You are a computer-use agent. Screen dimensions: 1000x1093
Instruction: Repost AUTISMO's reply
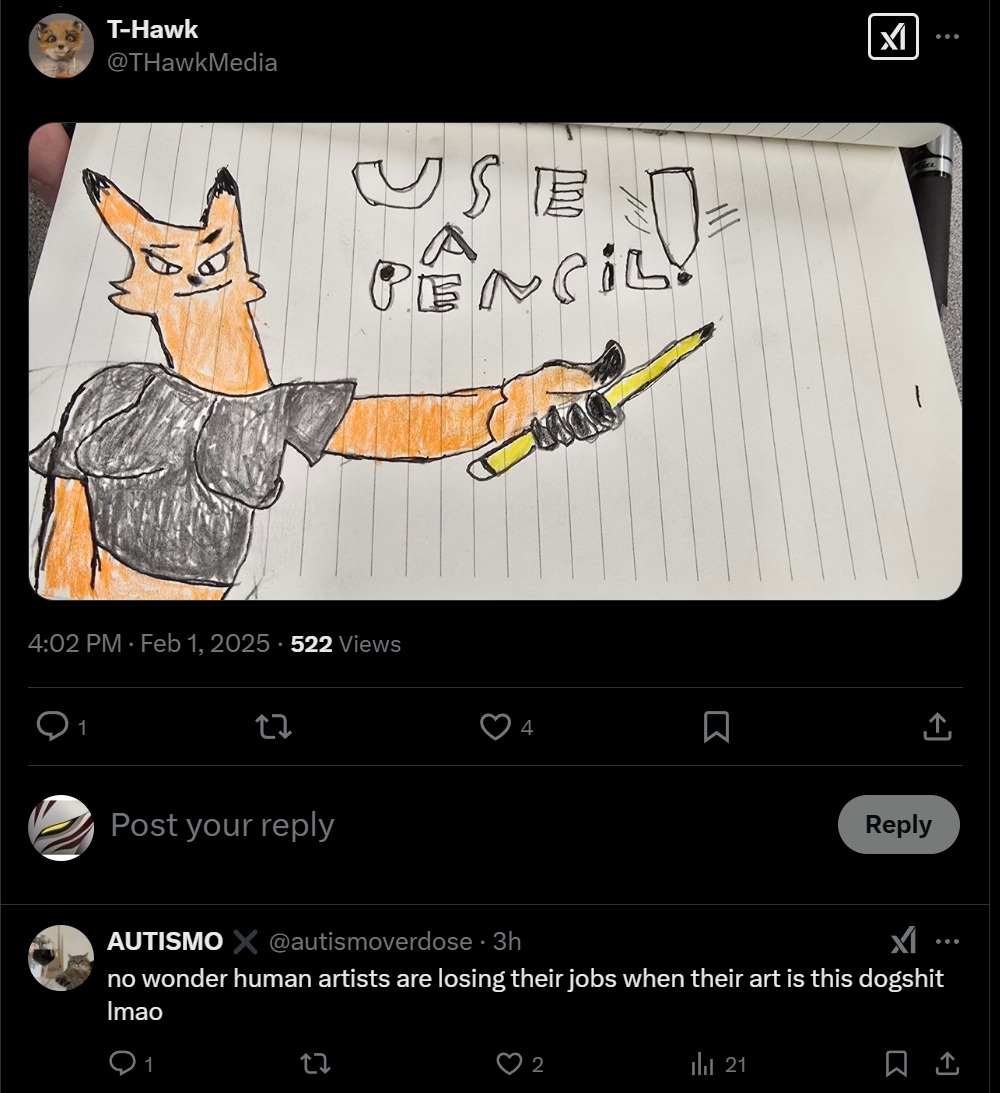[x=315, y=1064]
